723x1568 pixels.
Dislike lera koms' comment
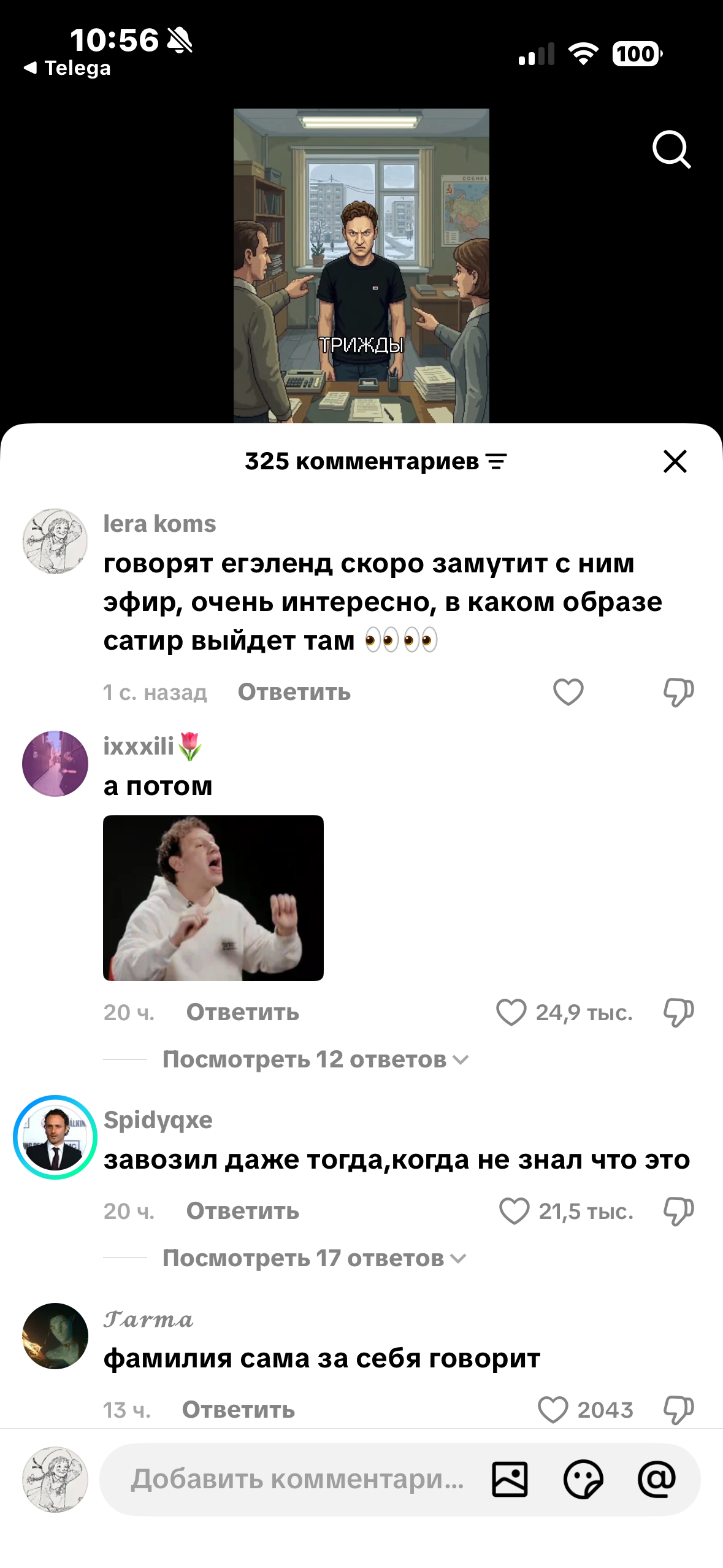coord(678,693)
